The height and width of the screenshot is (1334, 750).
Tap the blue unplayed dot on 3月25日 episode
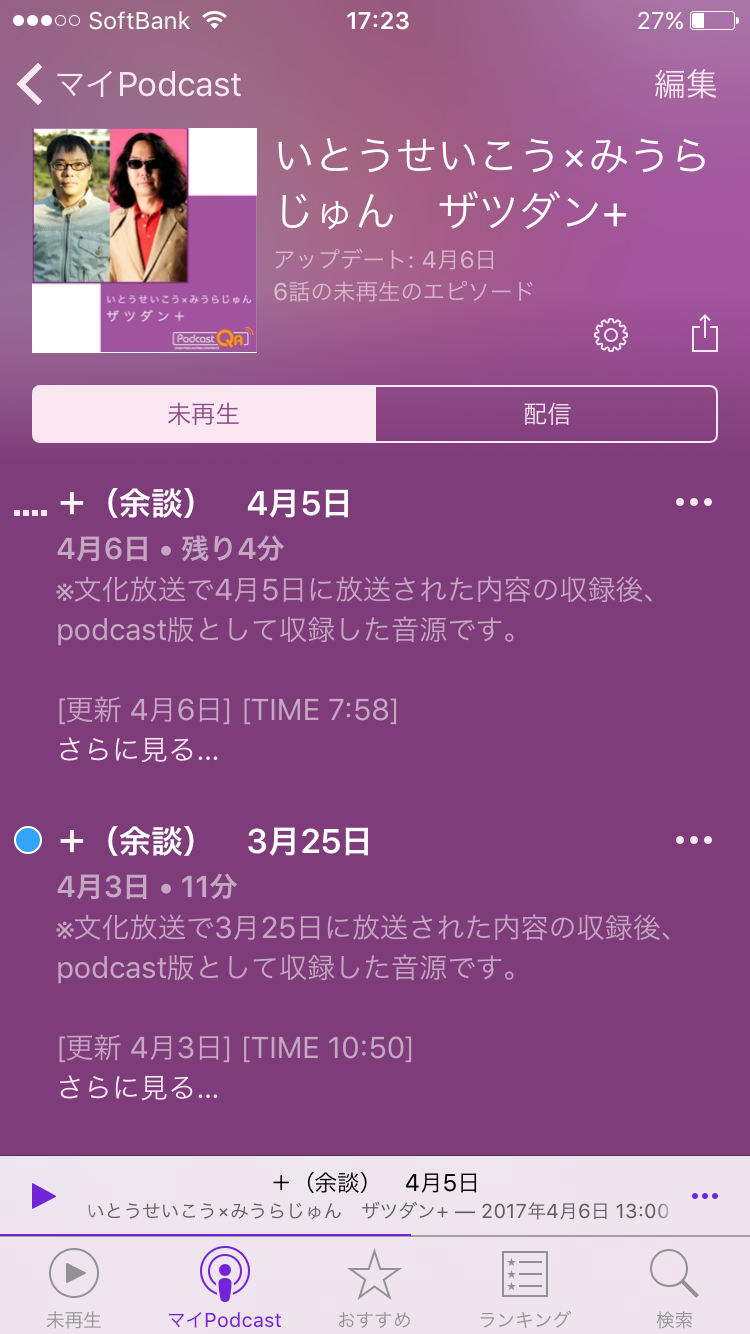coord(29,840)
